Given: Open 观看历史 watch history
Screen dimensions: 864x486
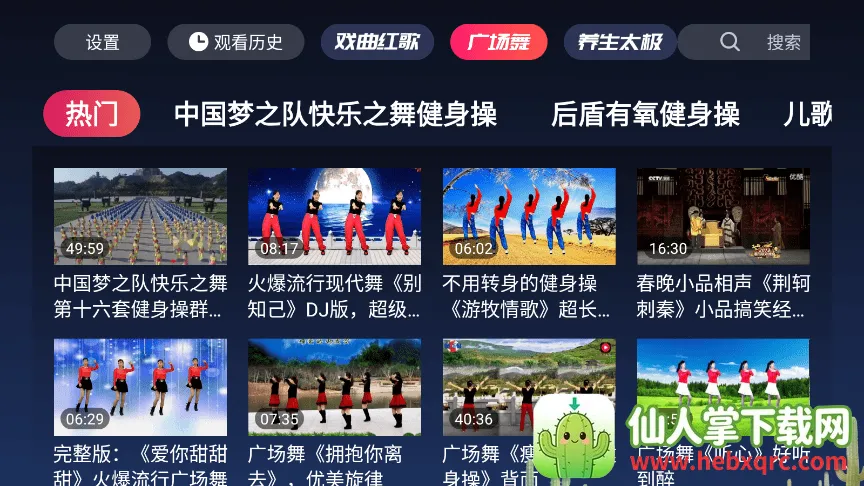Looking at the screenshot, I should pos(236,42).
